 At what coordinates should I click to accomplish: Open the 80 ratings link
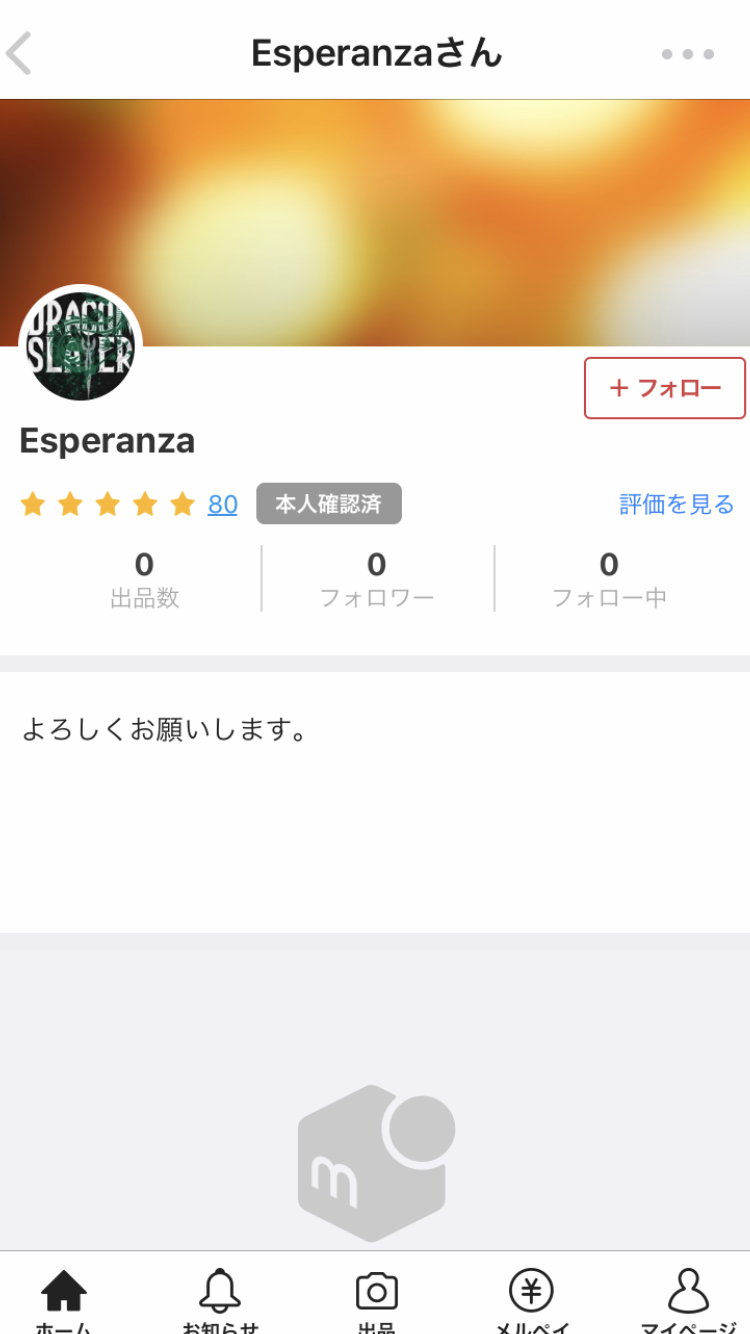tap(222, 504)
